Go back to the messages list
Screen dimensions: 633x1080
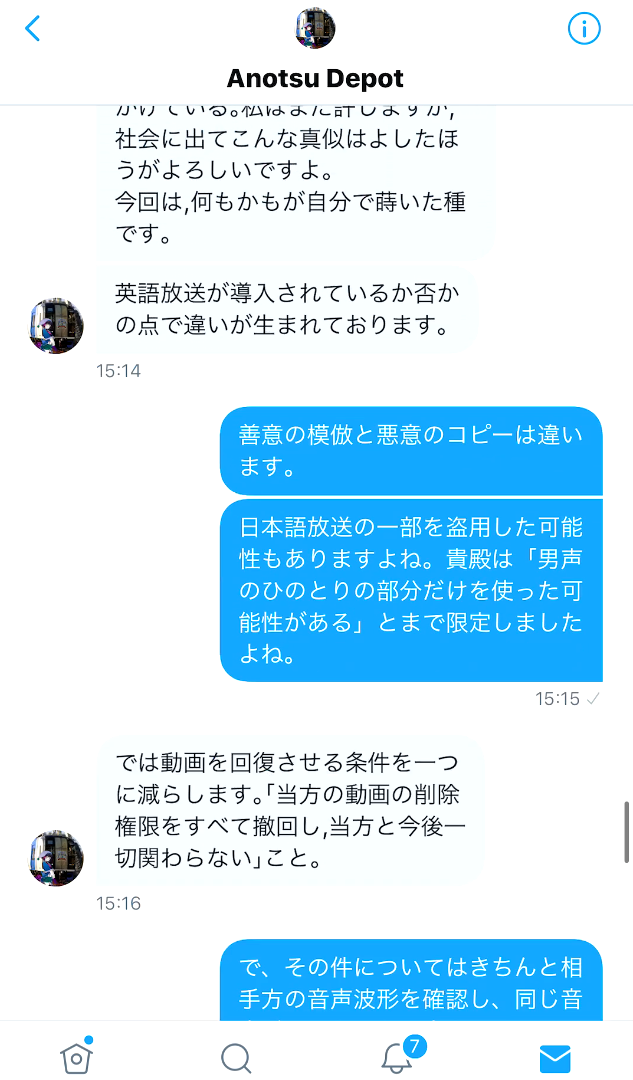pos(33,28)
